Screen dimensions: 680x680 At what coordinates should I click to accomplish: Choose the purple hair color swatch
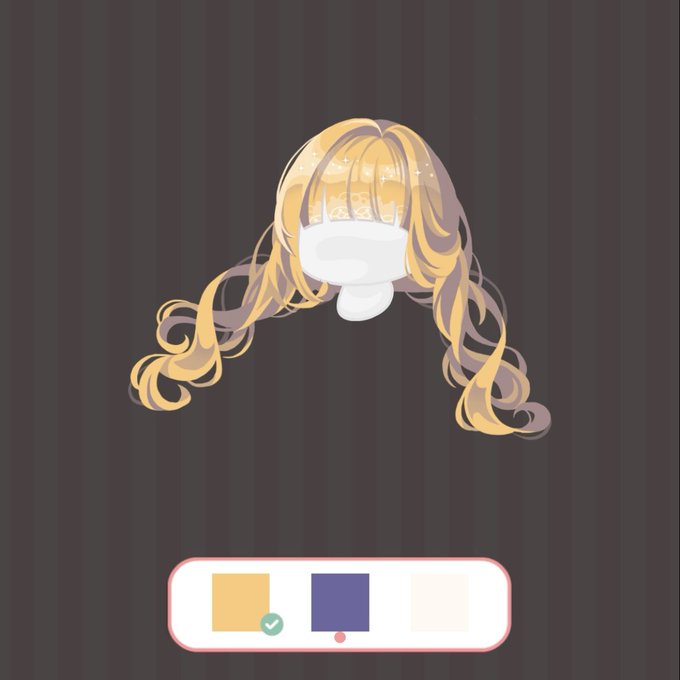(x=340, y=602)
